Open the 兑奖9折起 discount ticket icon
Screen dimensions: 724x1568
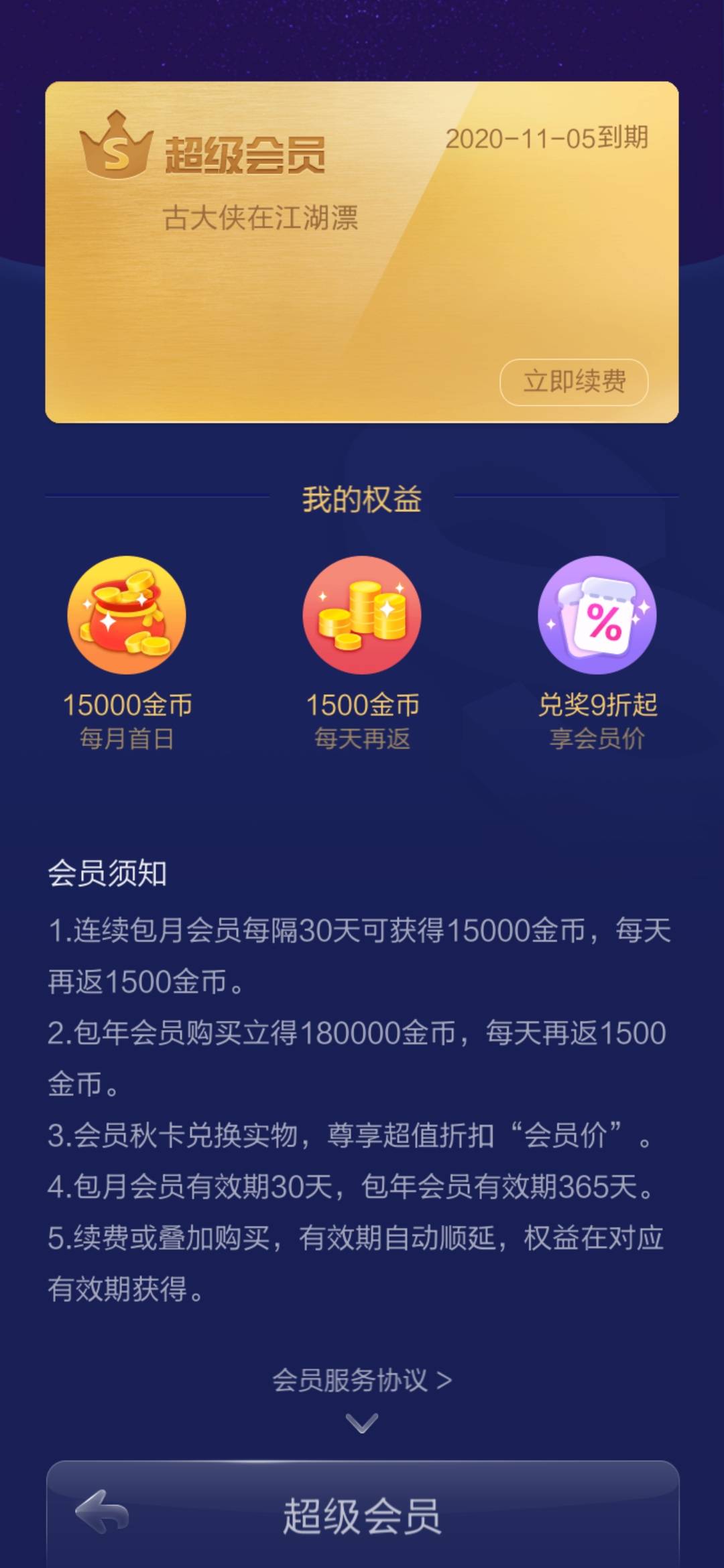coord(597,616)
